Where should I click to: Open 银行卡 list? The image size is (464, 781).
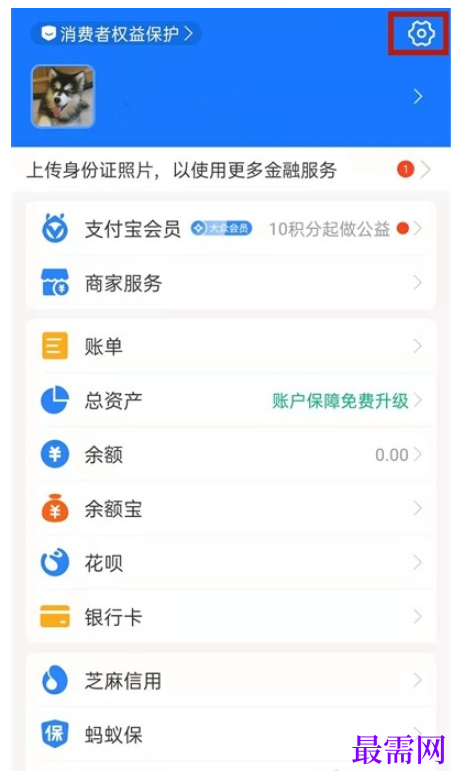coord(231,617)
